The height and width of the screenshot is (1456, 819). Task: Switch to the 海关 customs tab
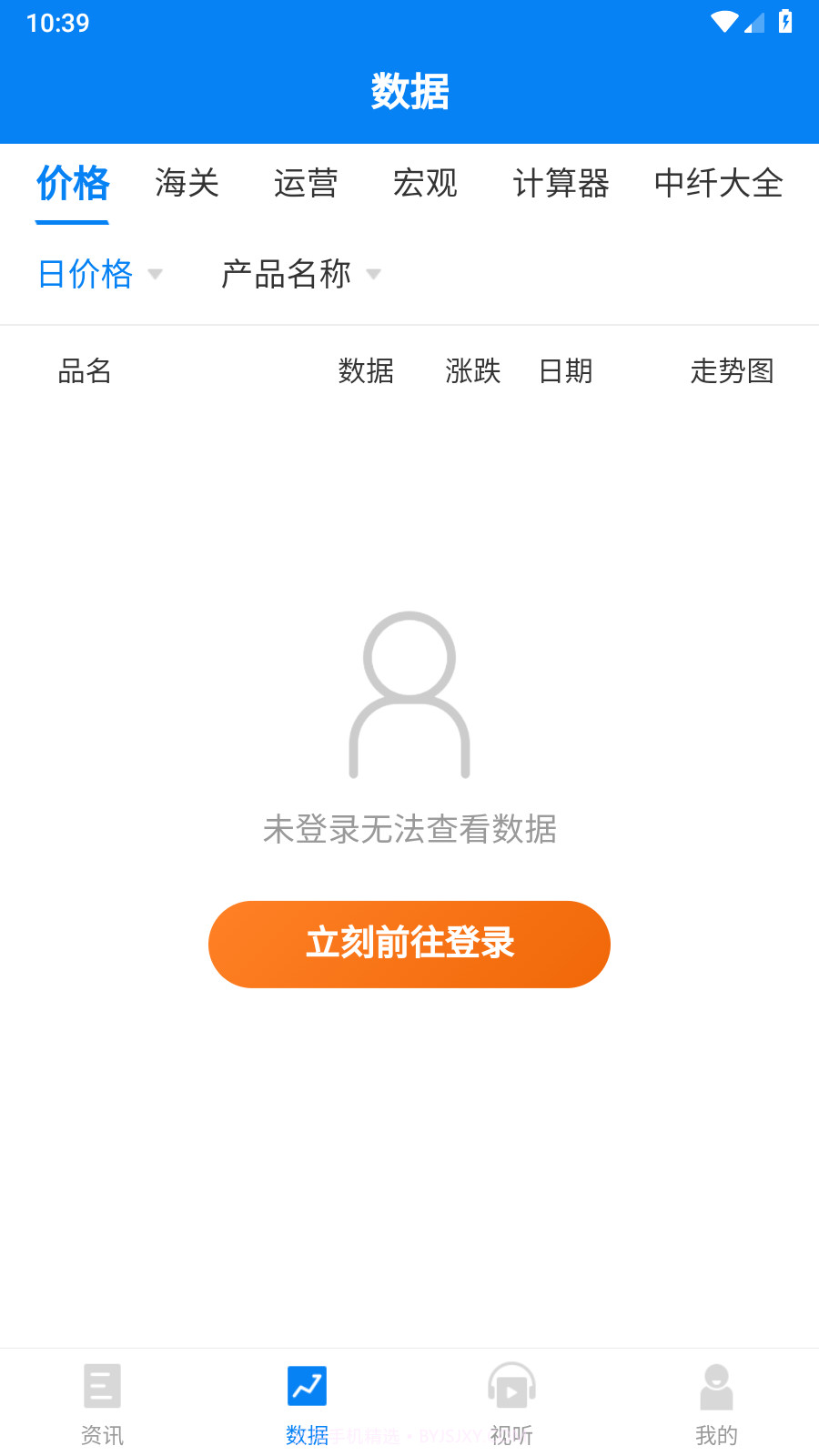[187, 184]
